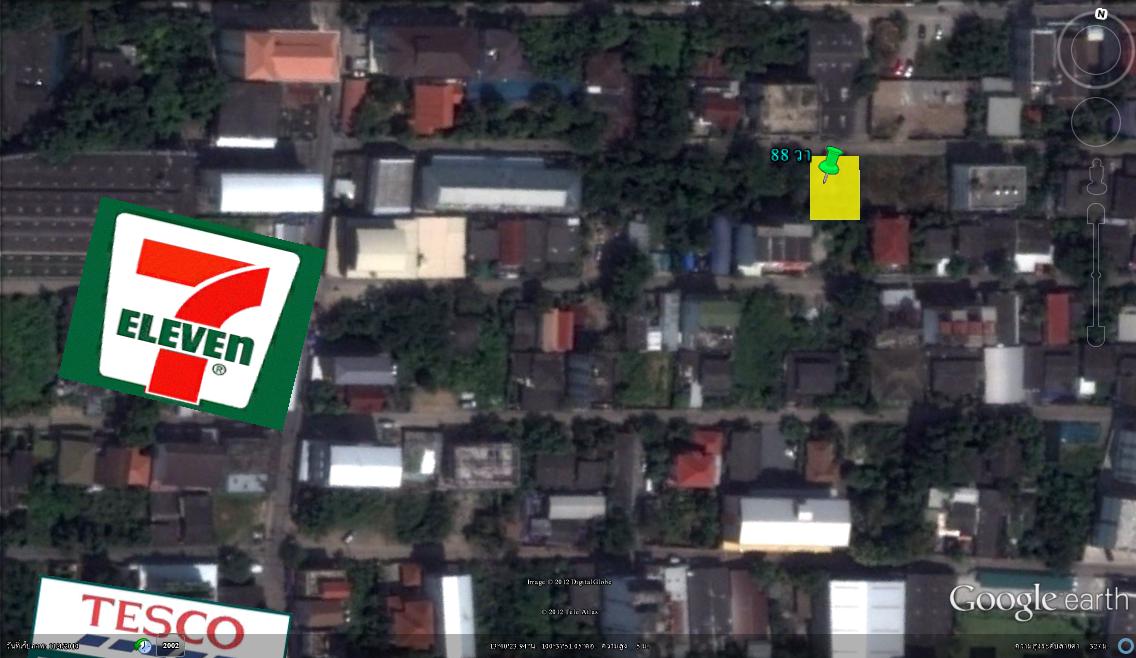Image resolution: width=1136 pixels, height=658 pixels.
Task: Reset the compass to north
Action: click(1101, 14)
